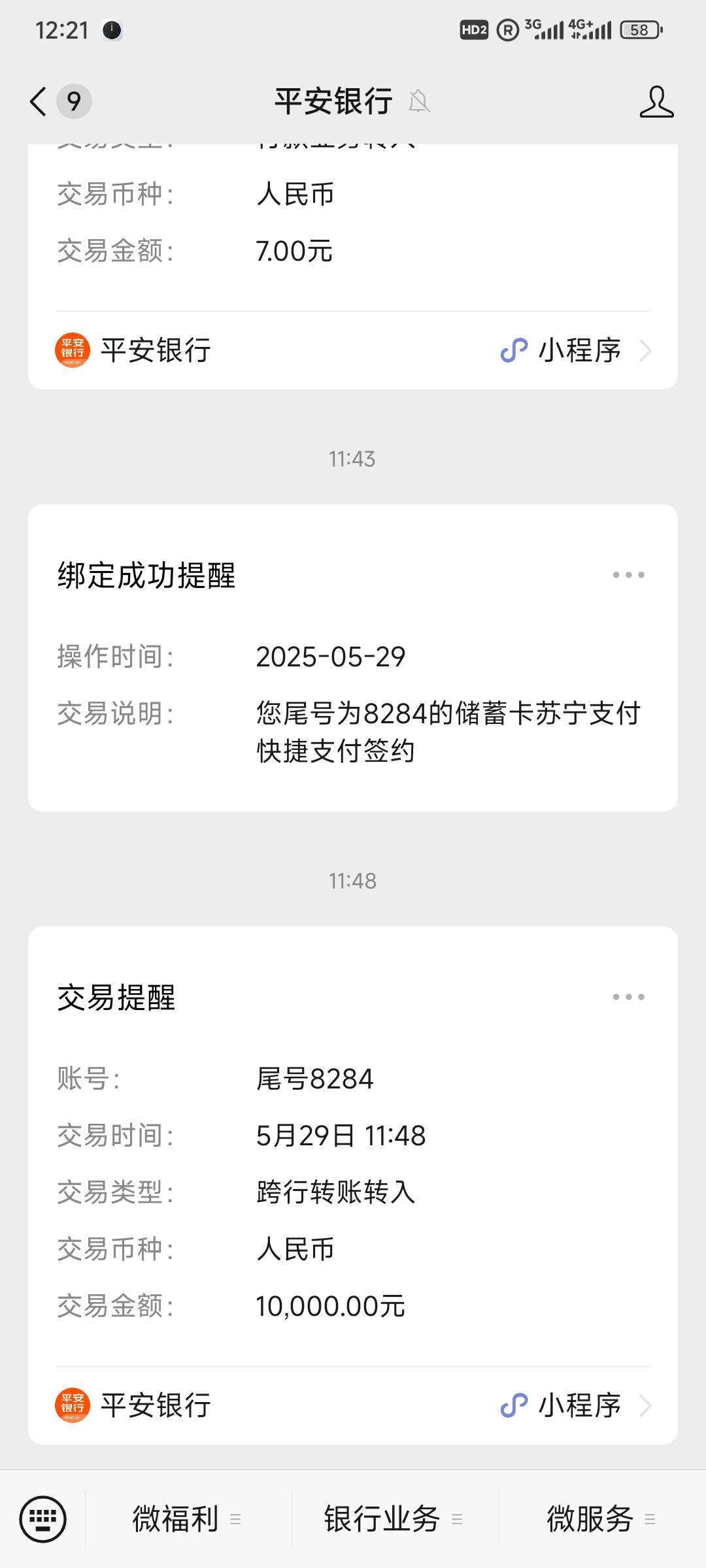706x1568 pixels.
Task: Open 小程序 link under the 10,000.00元 transaction
Action: (576, 1405)
